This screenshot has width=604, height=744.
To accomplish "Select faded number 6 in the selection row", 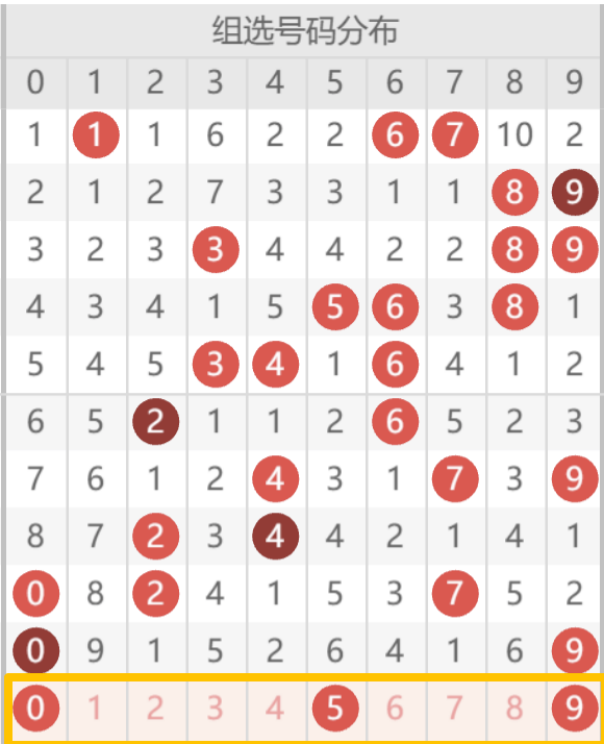I will coord(395,709).
